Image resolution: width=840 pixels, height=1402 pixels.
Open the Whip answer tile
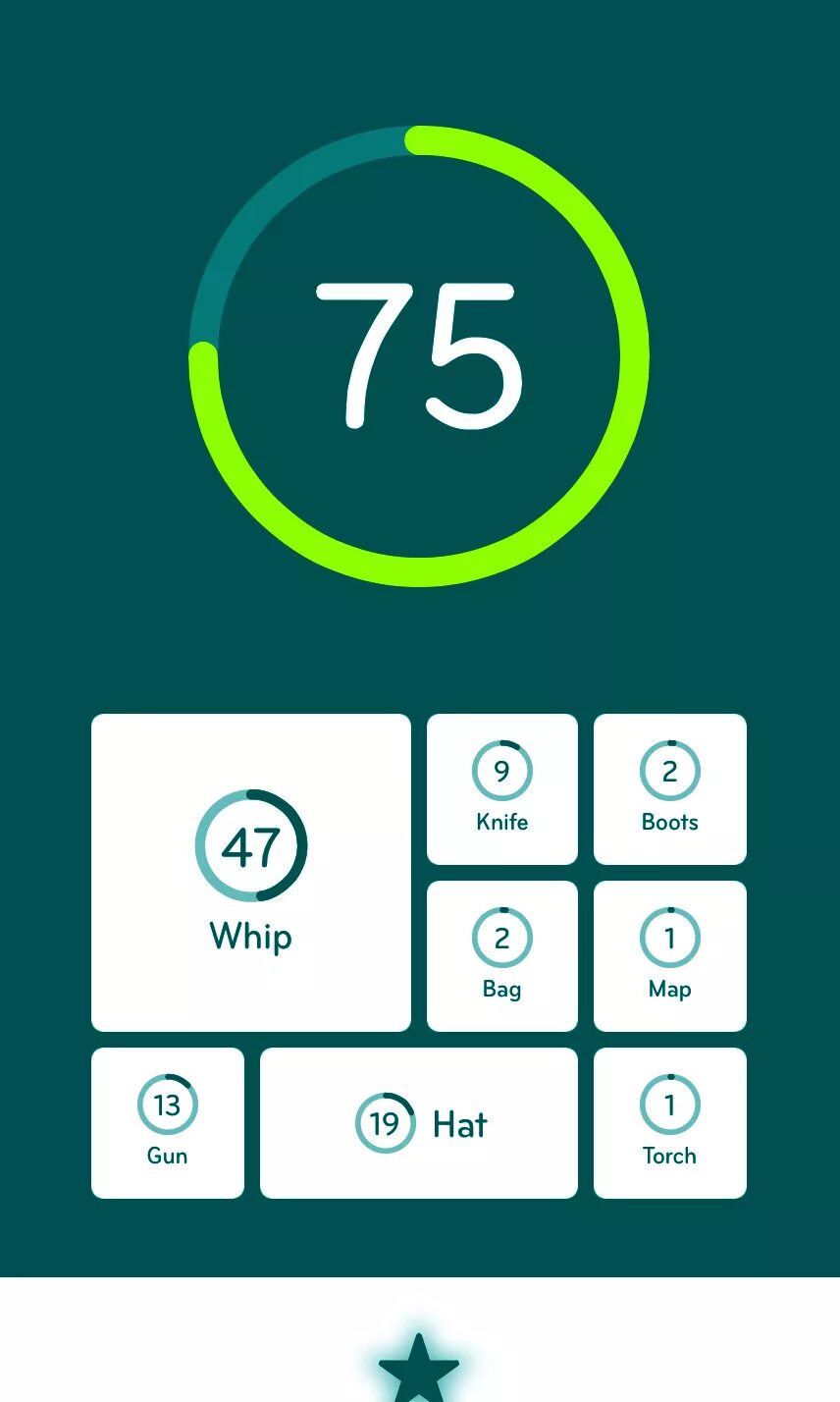point(251,873)
